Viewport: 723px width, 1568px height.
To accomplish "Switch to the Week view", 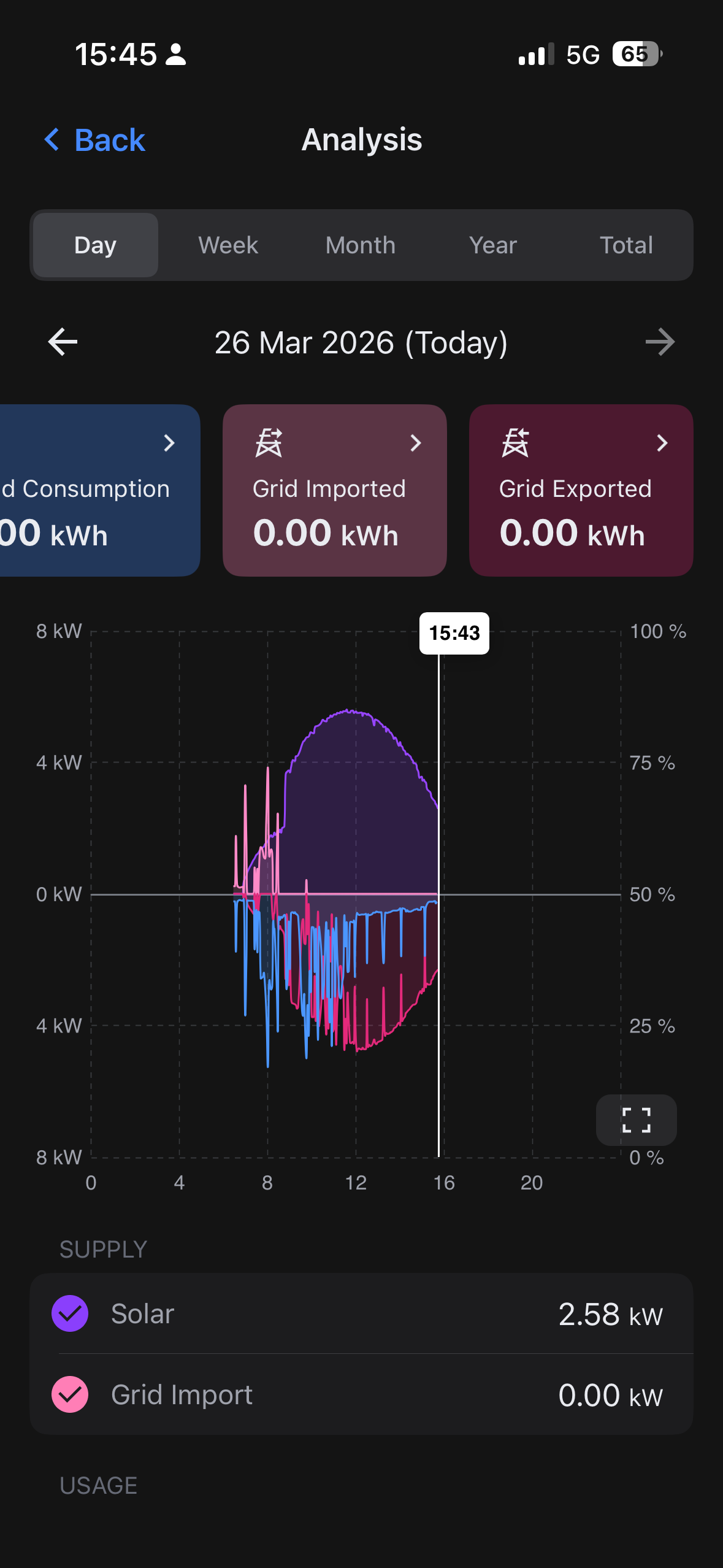I will (228, 245).
